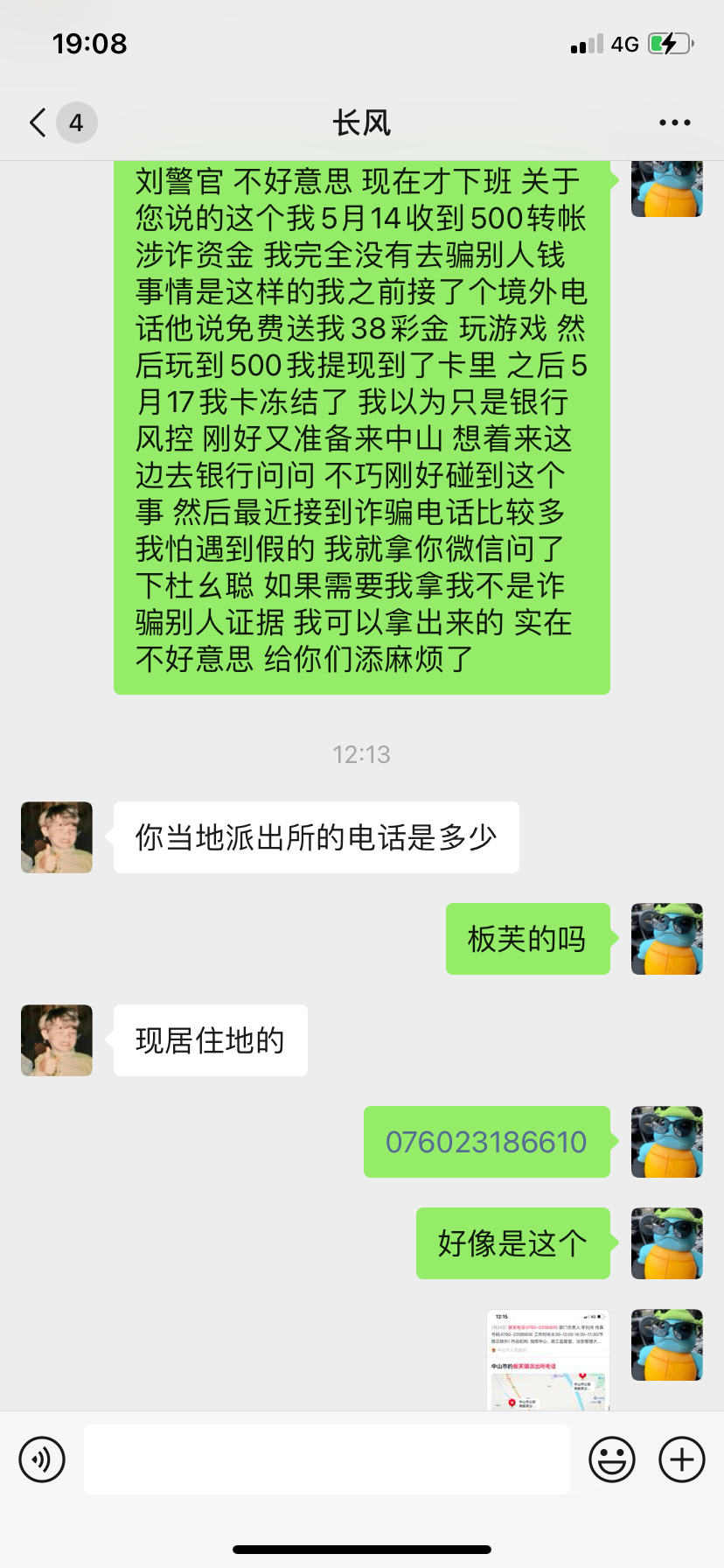
Task: Open the sent screenshot image
Action: [x=547, y=1359]
